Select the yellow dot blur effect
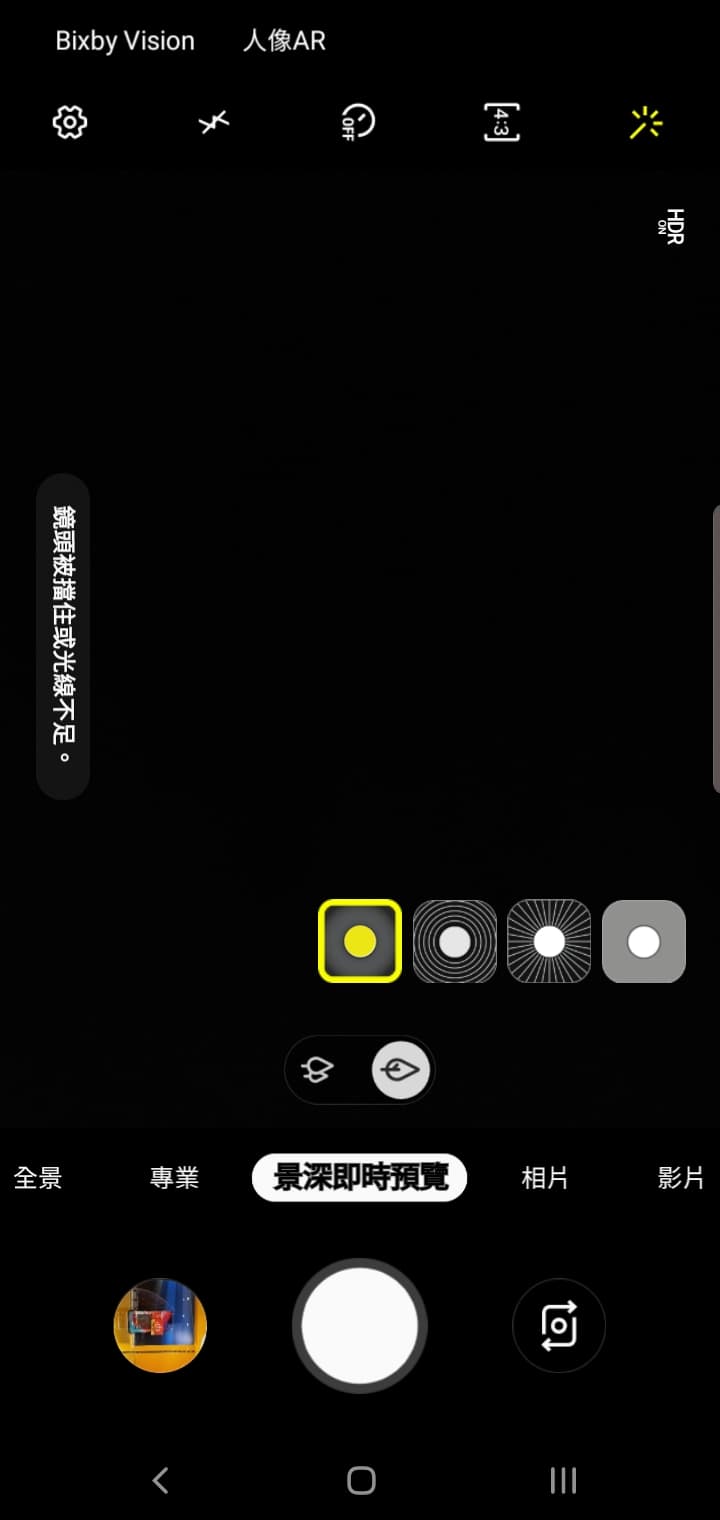 360,941
